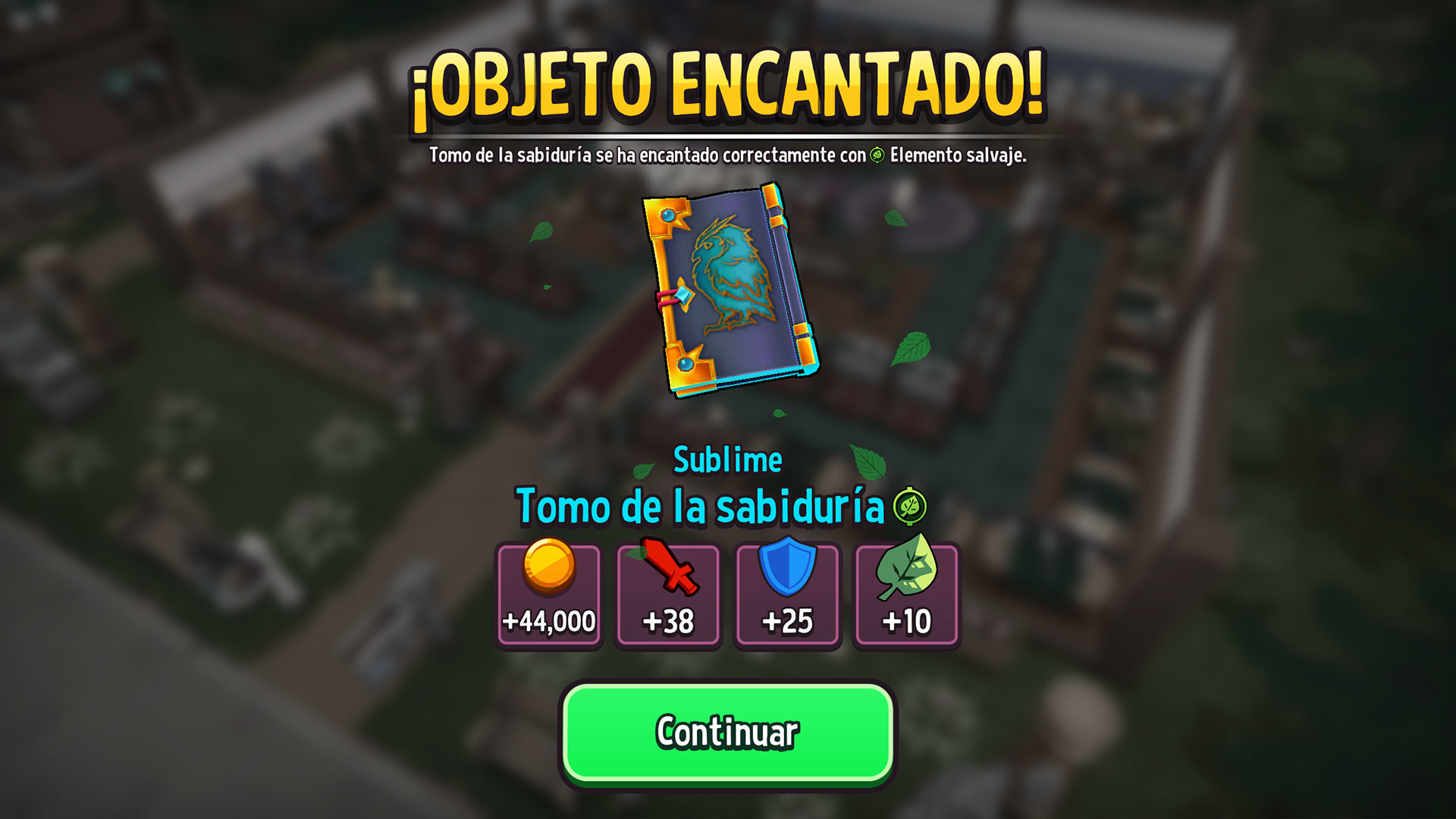This screenshot has height=819, width=1456.
Task: Tap the green Continuar button
Action: (727, 733)
